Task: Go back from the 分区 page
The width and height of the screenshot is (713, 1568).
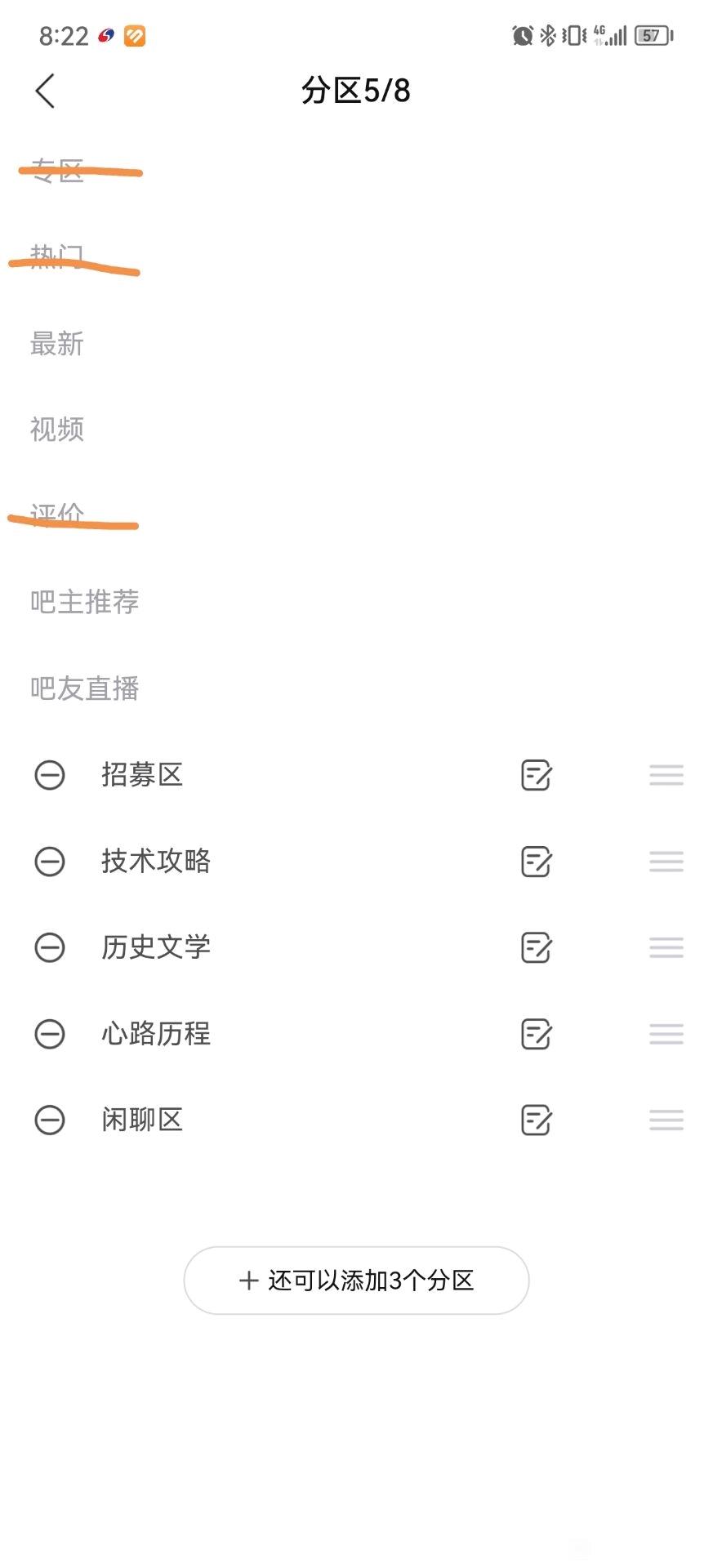Action: tap(45, 91)
